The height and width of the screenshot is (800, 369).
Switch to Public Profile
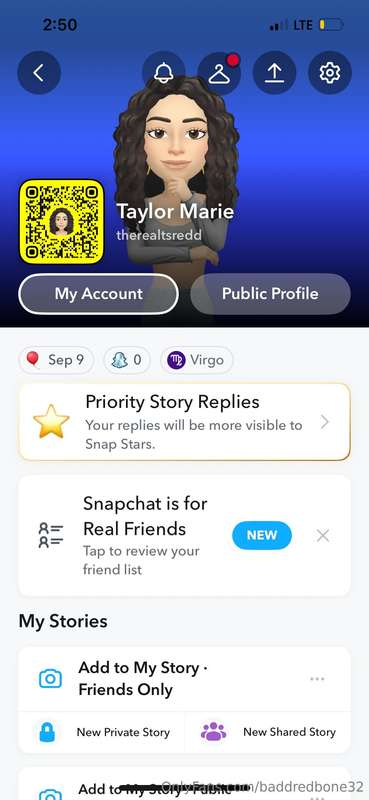click(270, 294)
